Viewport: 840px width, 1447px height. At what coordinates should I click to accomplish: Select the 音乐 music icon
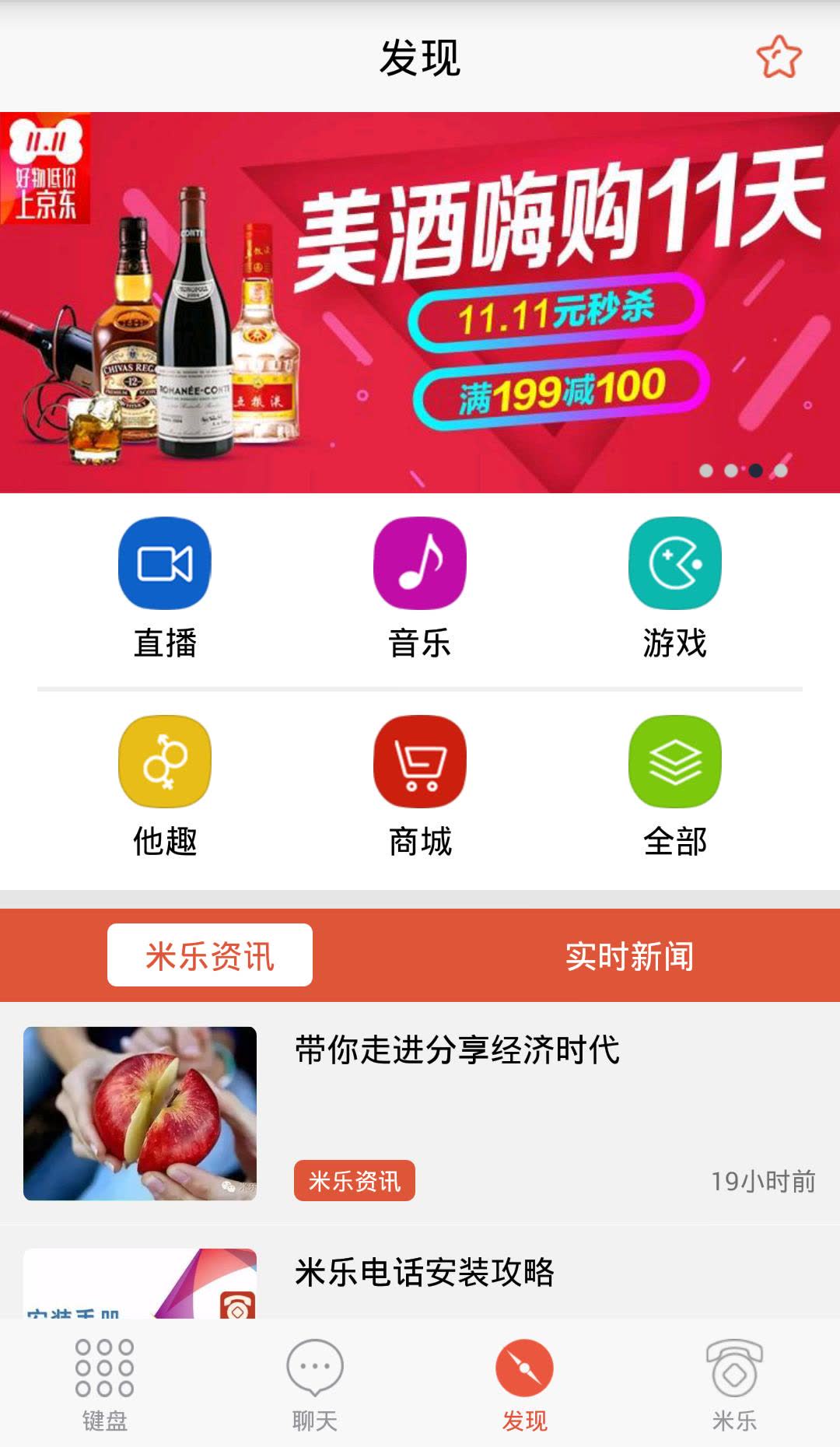coord(419,563)
